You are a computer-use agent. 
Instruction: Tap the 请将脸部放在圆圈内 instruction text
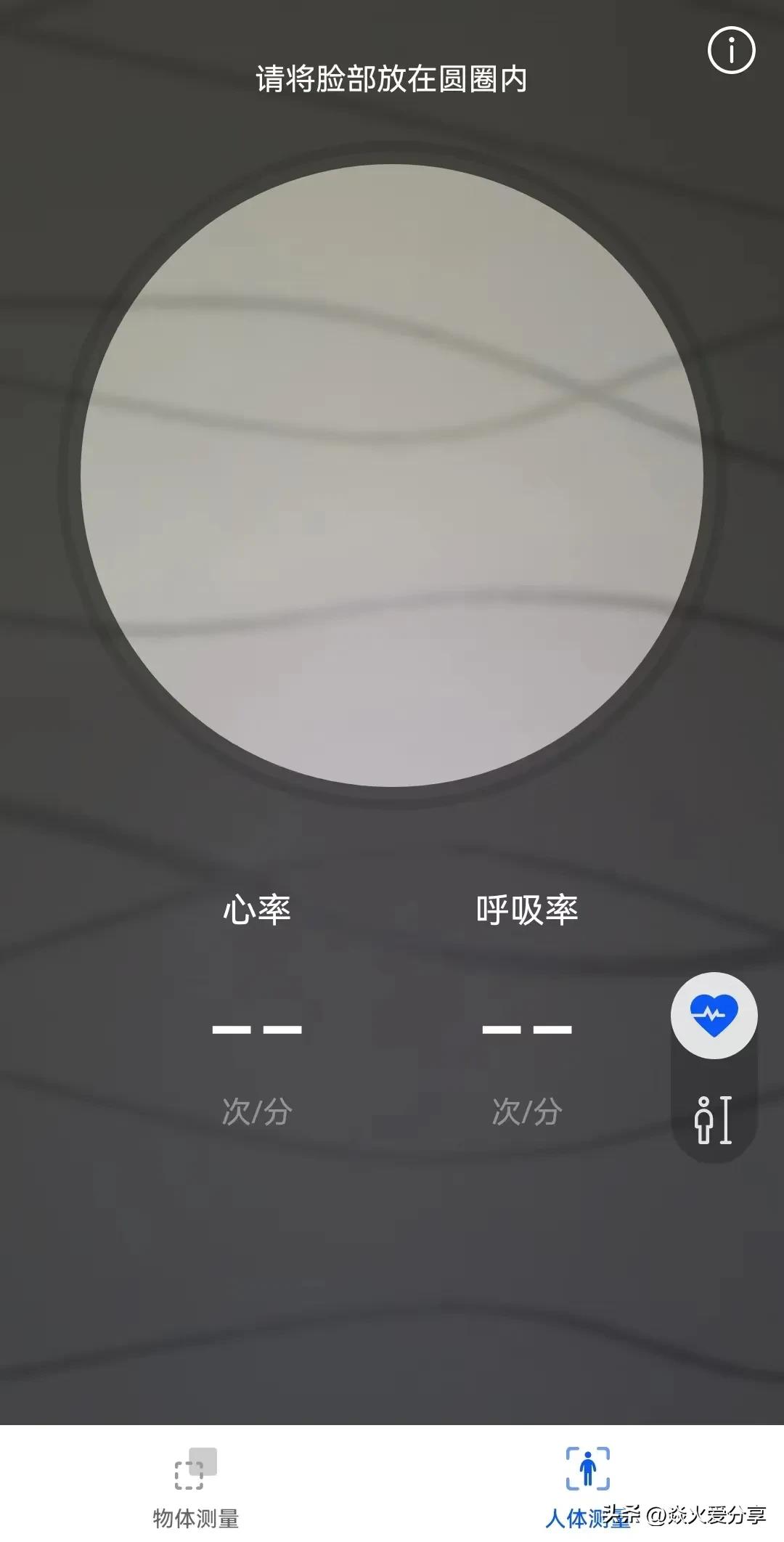click(392, 78)
